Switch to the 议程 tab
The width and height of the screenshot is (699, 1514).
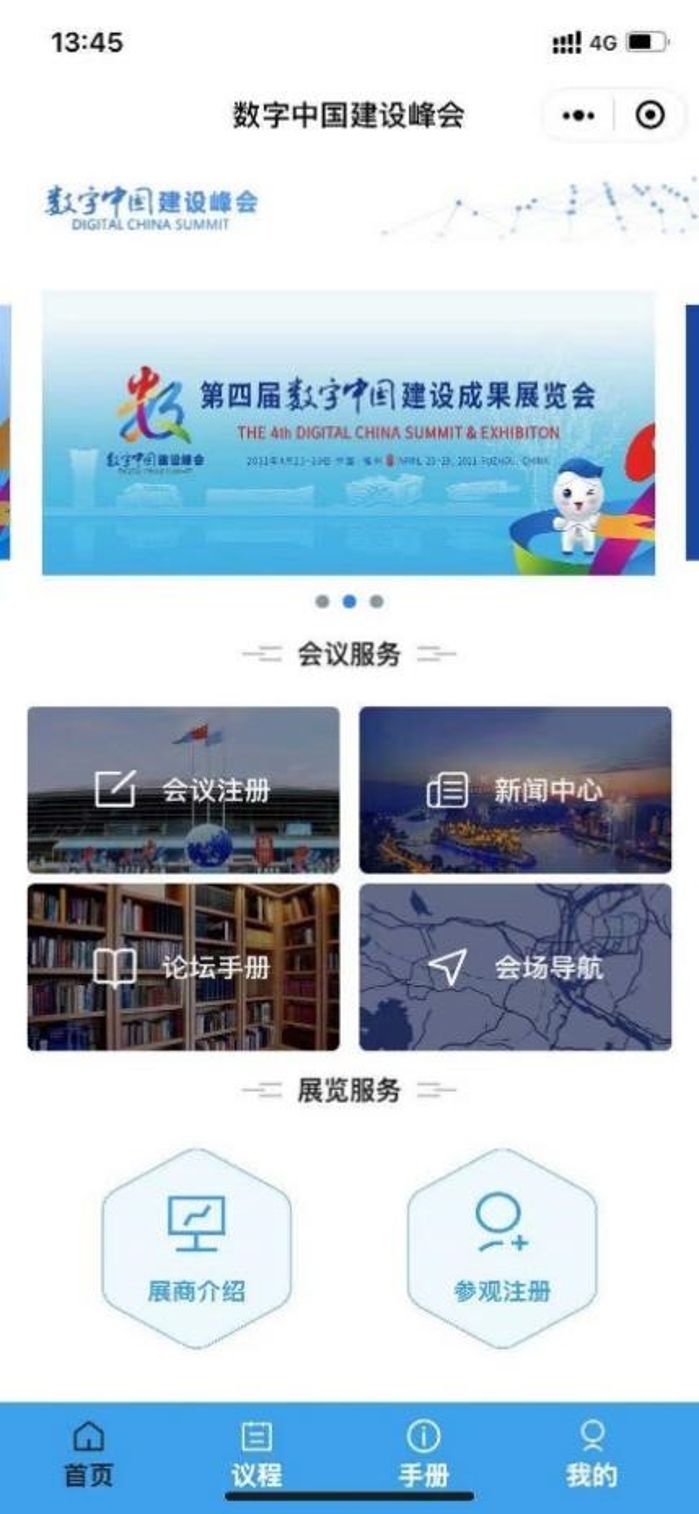pos(256,1455)
